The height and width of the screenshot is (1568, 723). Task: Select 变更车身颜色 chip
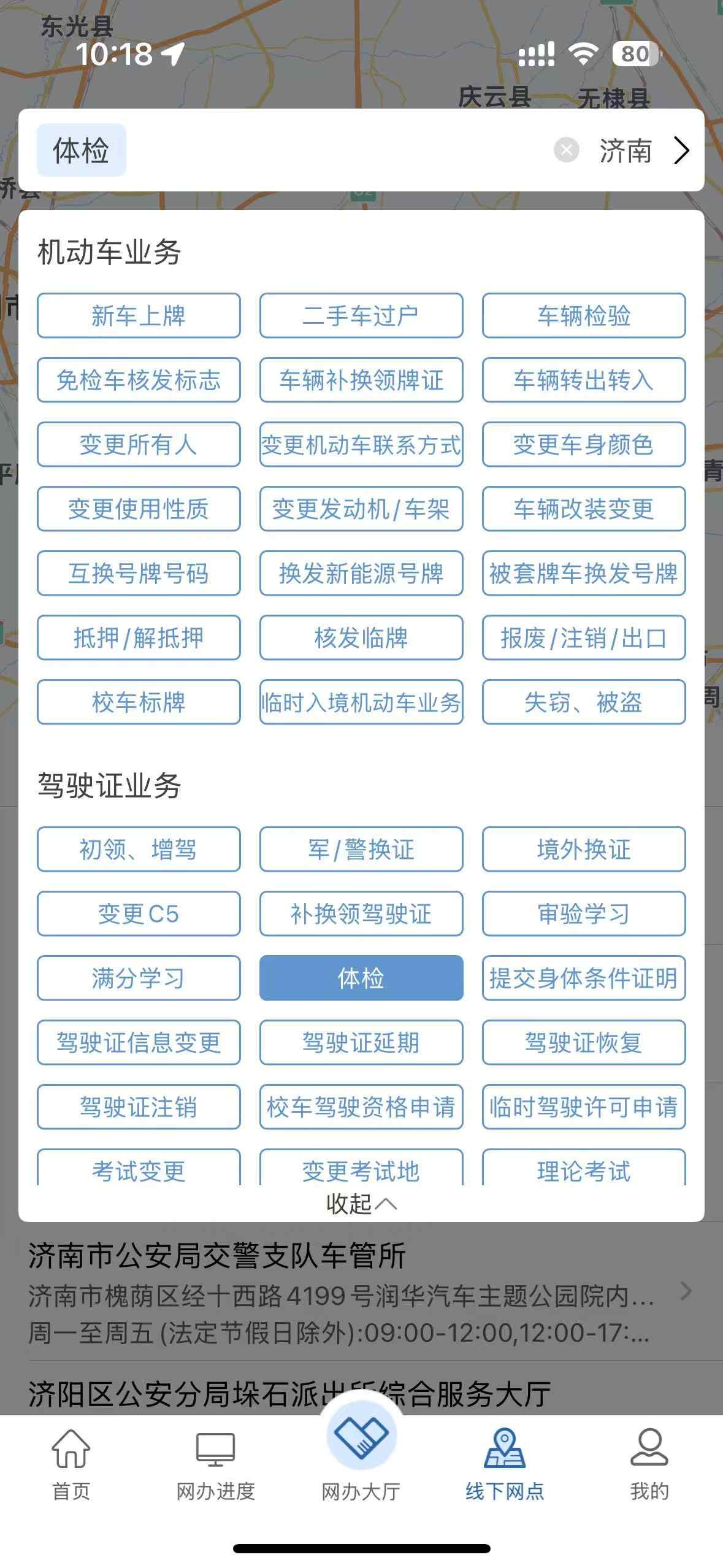pos(583,444)
